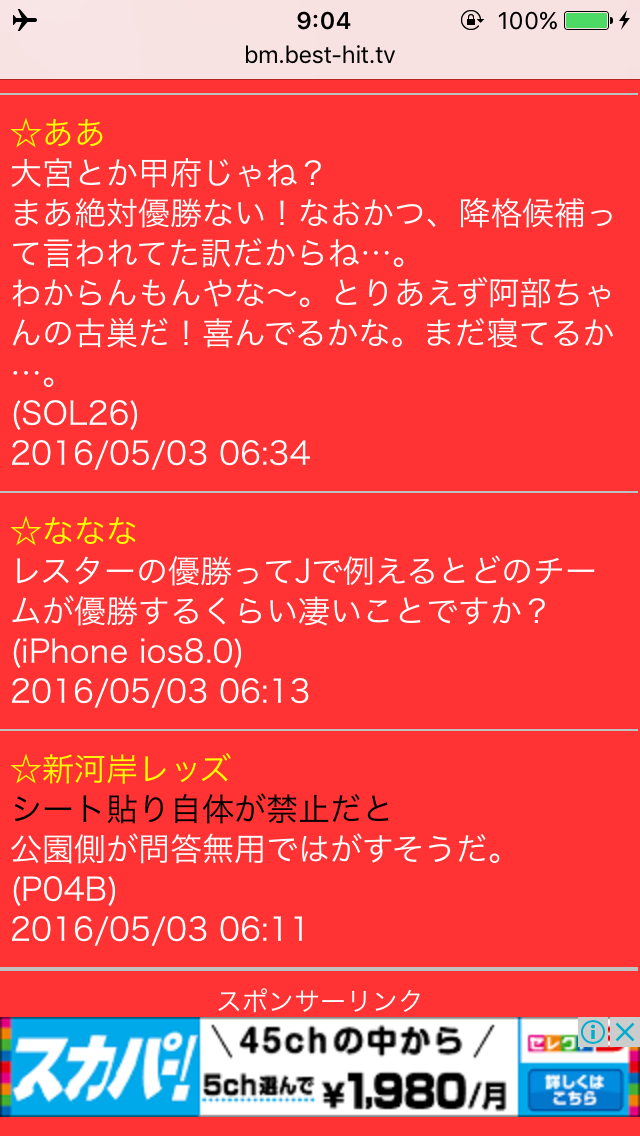Tap the bm.best-hit.tv address bar
The height and width of the screenshot is (1136, 640).
[320, 55]
